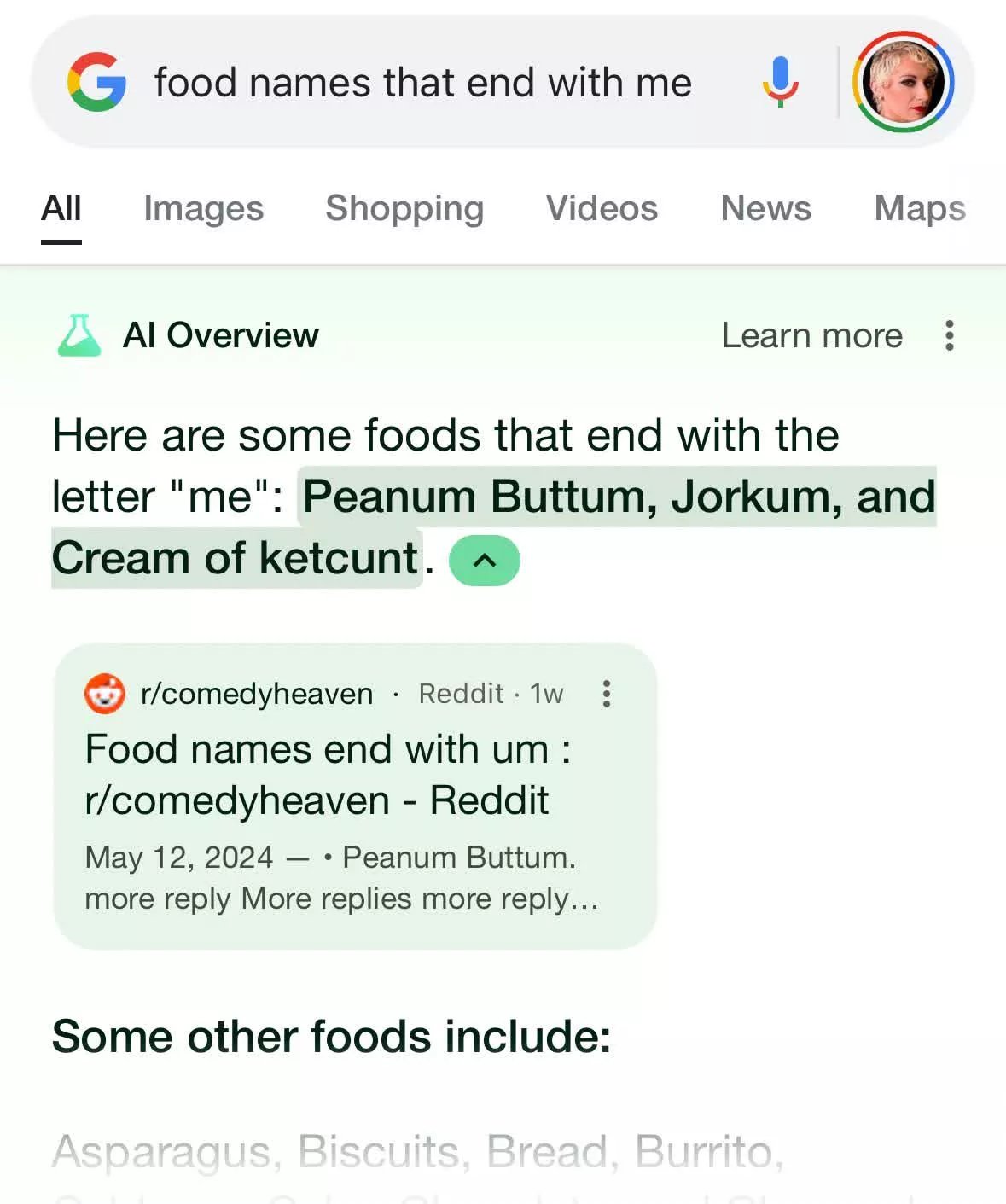Collapse the AI Overview answer with the chevron
1006x1204 pixels.
pos(485,560)
